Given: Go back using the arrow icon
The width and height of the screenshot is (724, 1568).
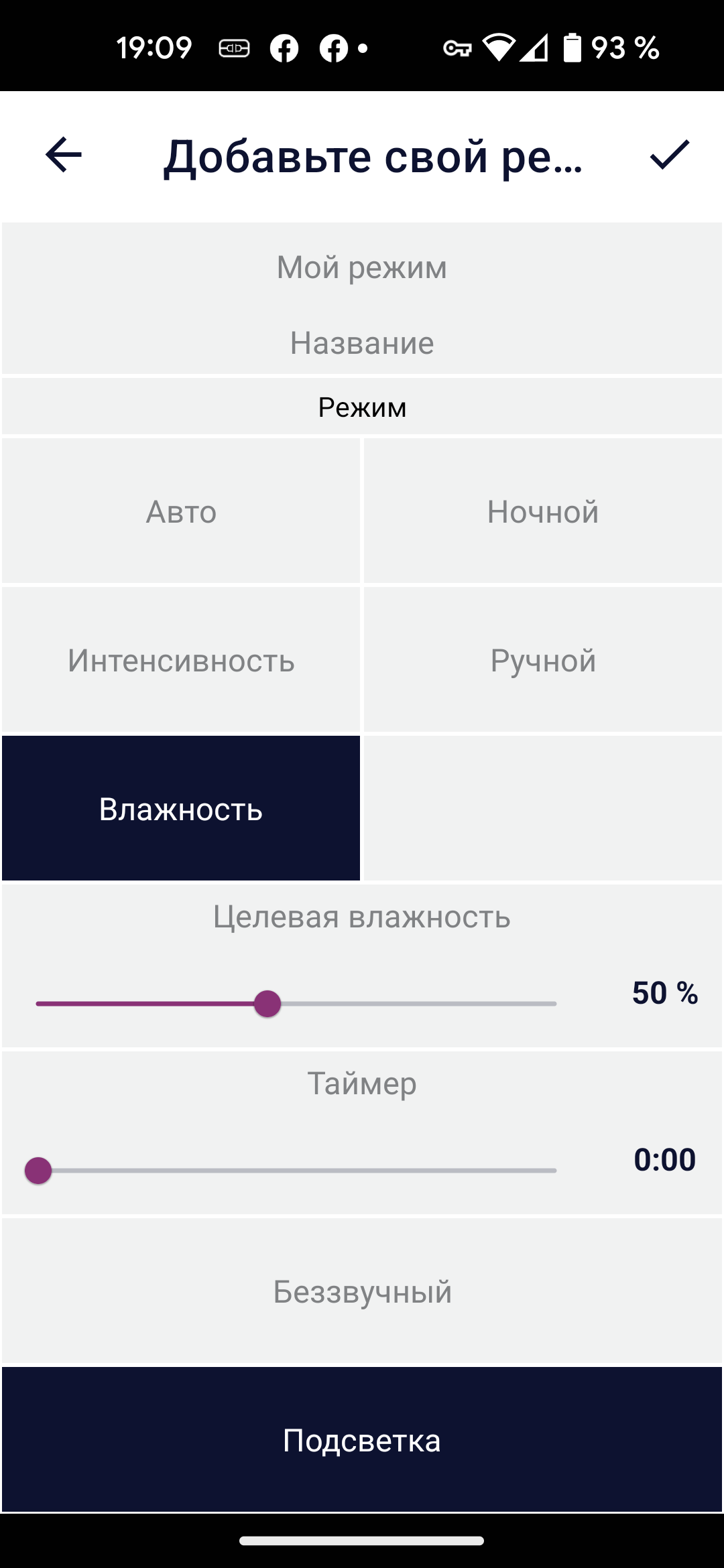Looking at the screenshot, I should (x=64, y=155).
